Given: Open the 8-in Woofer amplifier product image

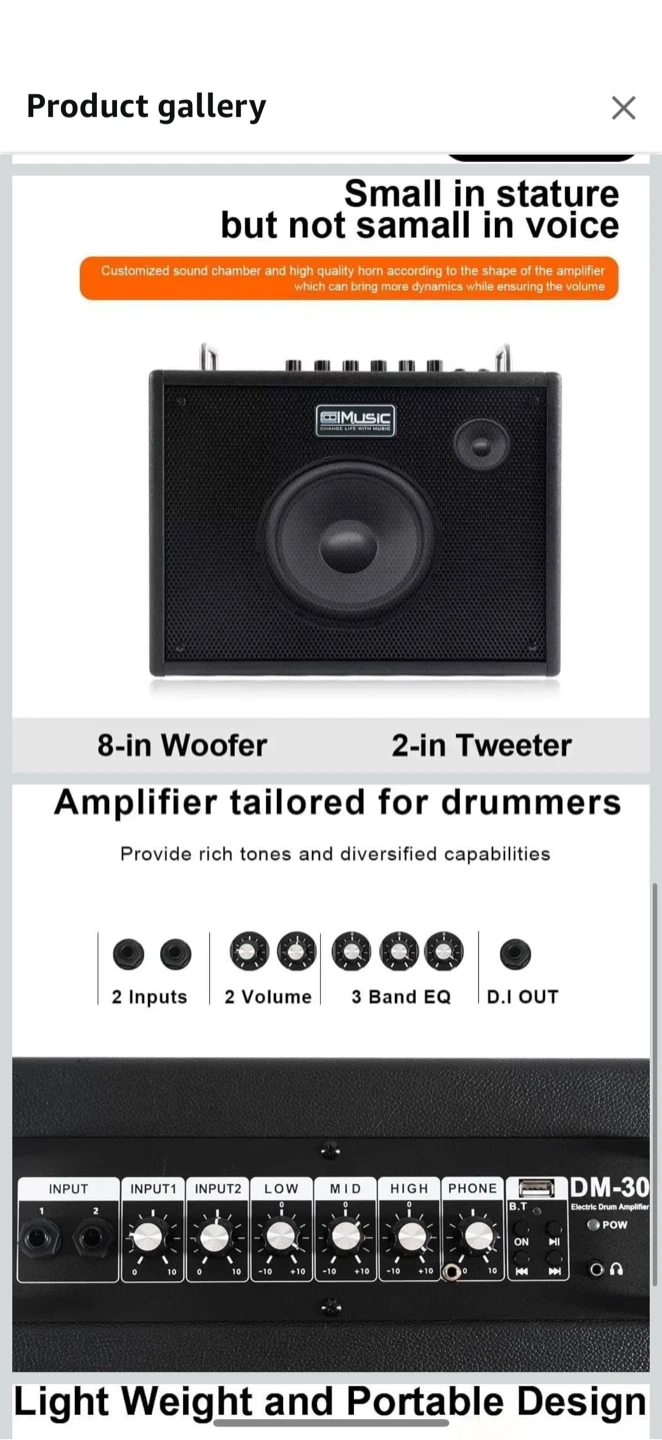Looking at the screenshot, I should click(x=331, y=474).
